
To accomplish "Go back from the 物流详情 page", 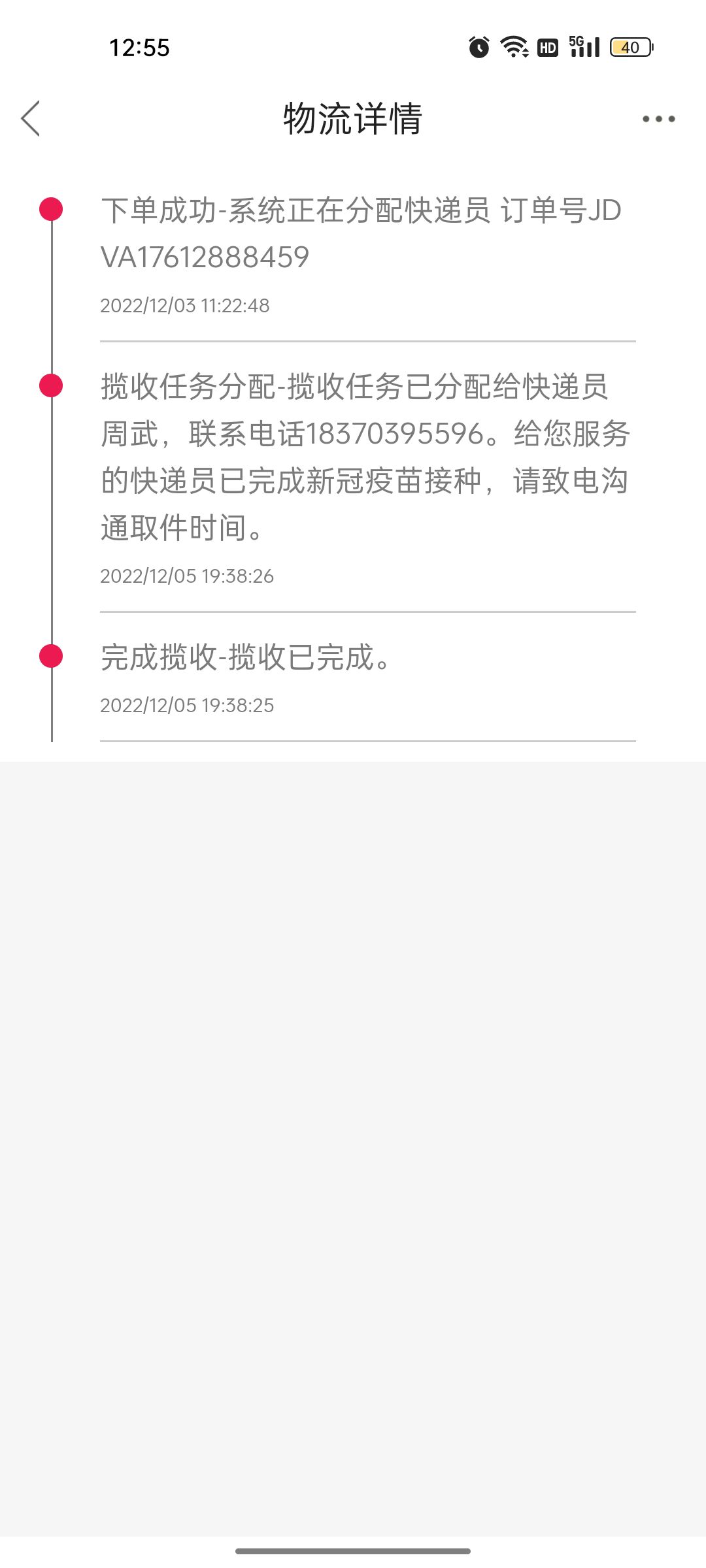I will pos(31,118).
